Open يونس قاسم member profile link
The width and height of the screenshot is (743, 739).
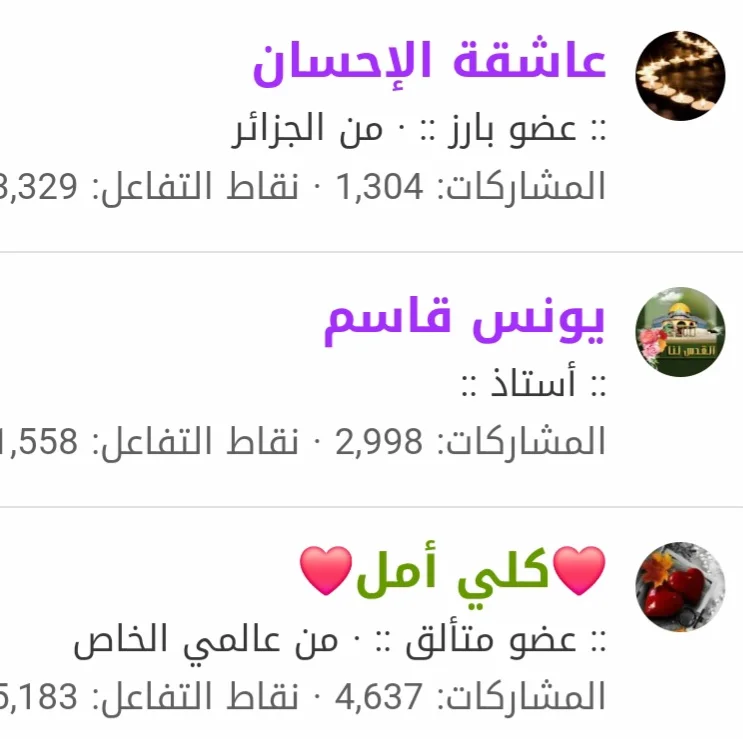[x=465, y=317]
